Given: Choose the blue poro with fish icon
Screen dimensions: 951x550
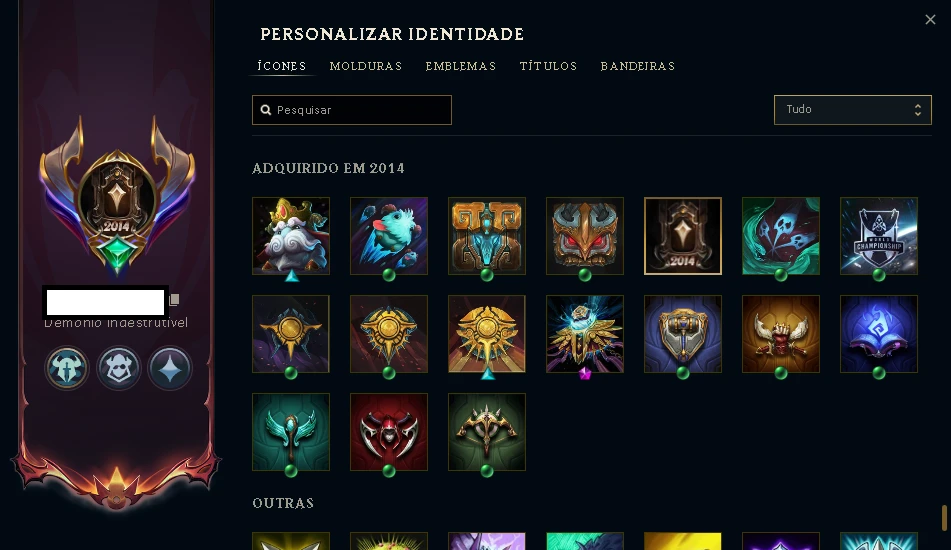Looking at the screenshot, I should coord(389,236).
